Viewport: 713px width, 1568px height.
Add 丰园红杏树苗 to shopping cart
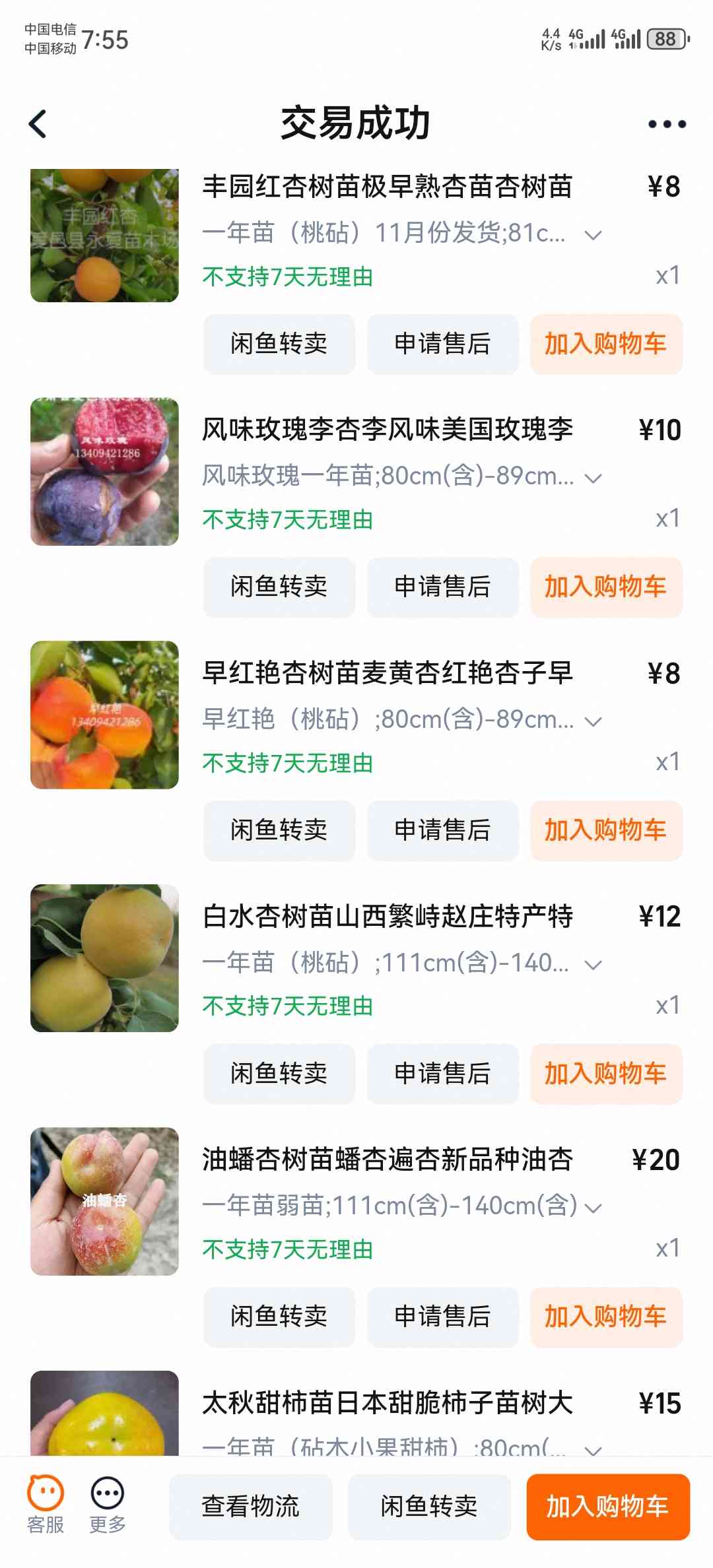tap(605, 344)
